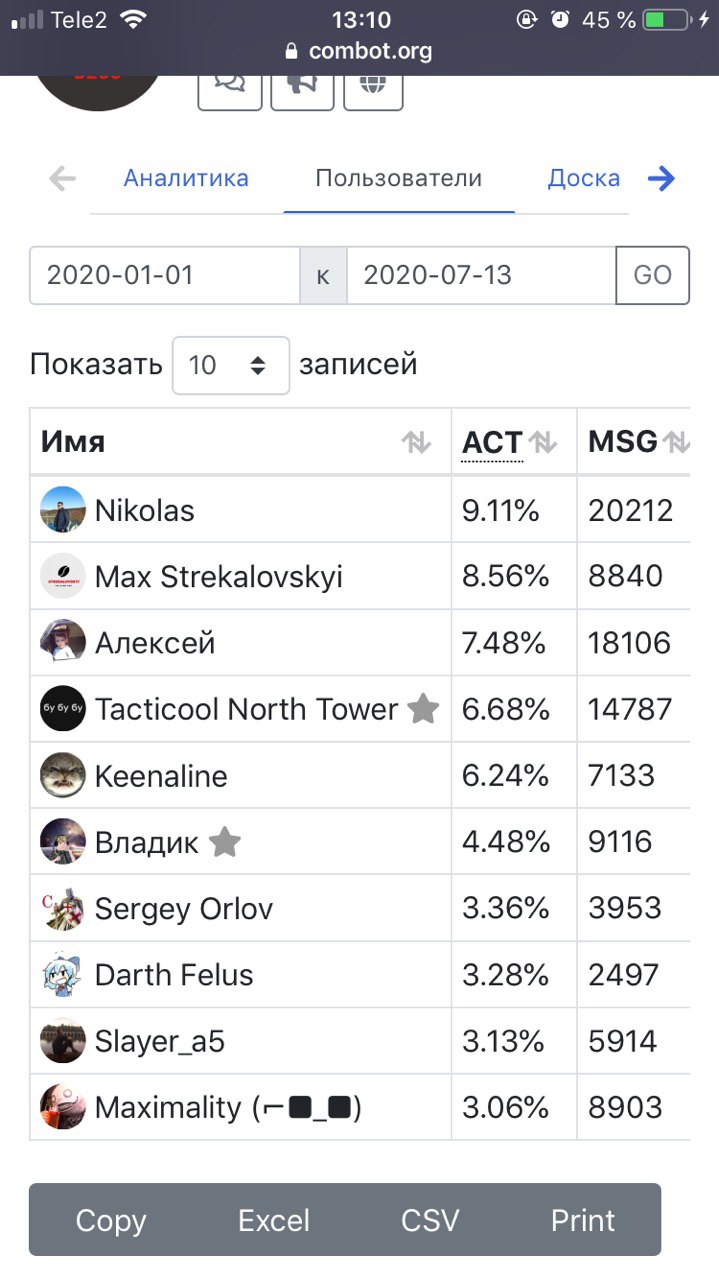Sort the table by Имя column

240,441
